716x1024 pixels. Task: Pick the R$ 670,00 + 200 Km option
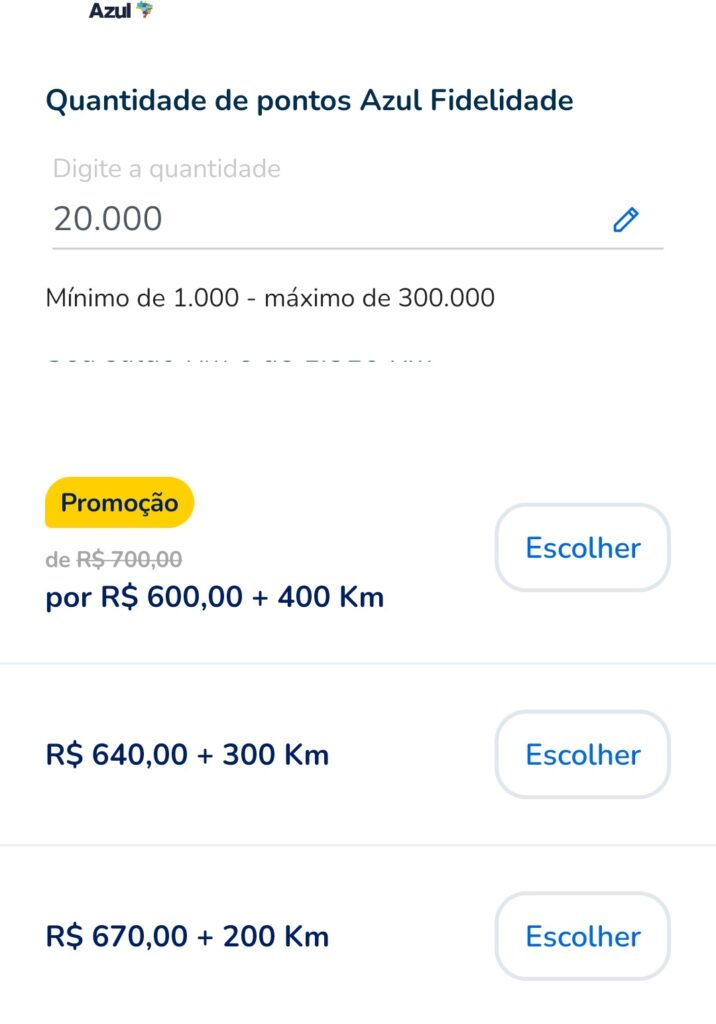[x=582, y=936]
